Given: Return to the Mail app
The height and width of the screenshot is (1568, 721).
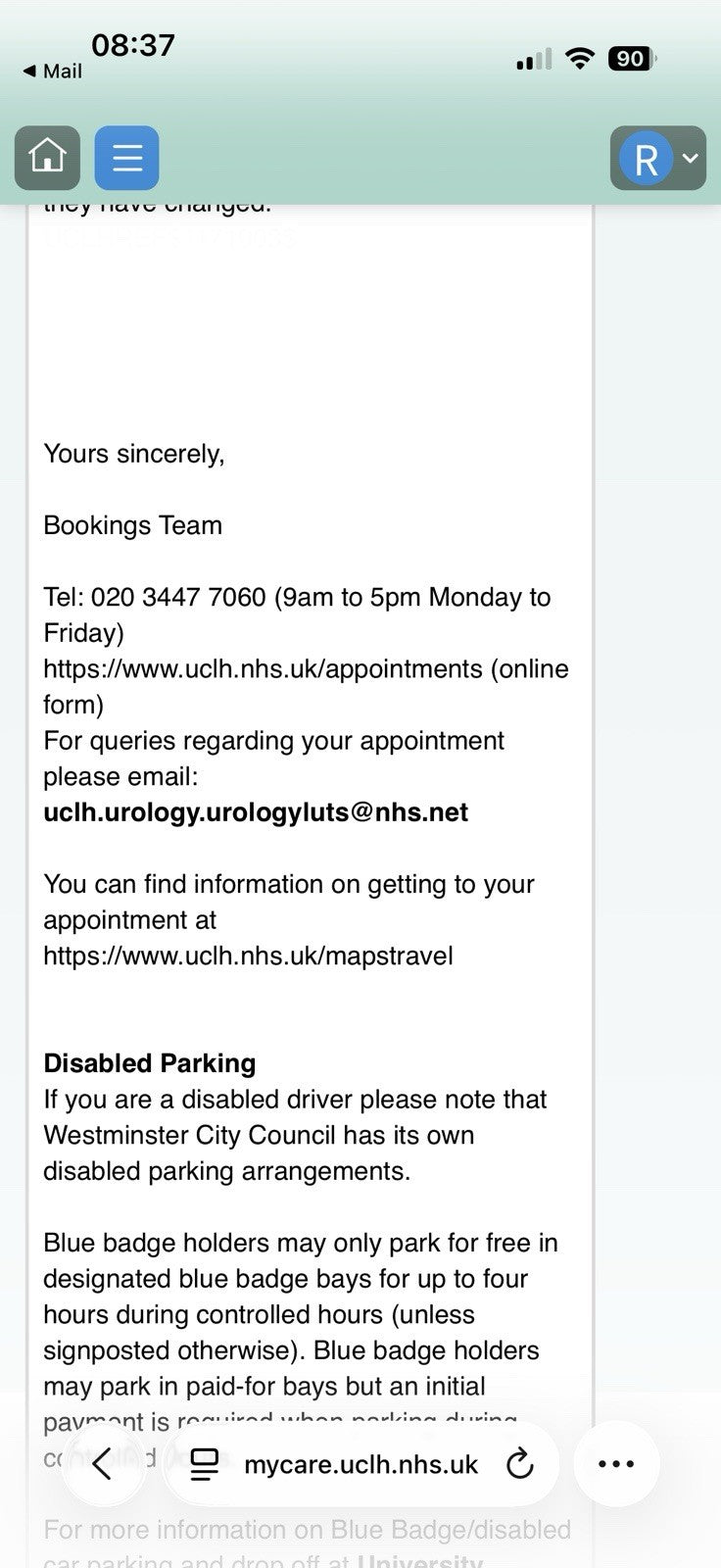Looking at the screenshot, I should (53, 72).
